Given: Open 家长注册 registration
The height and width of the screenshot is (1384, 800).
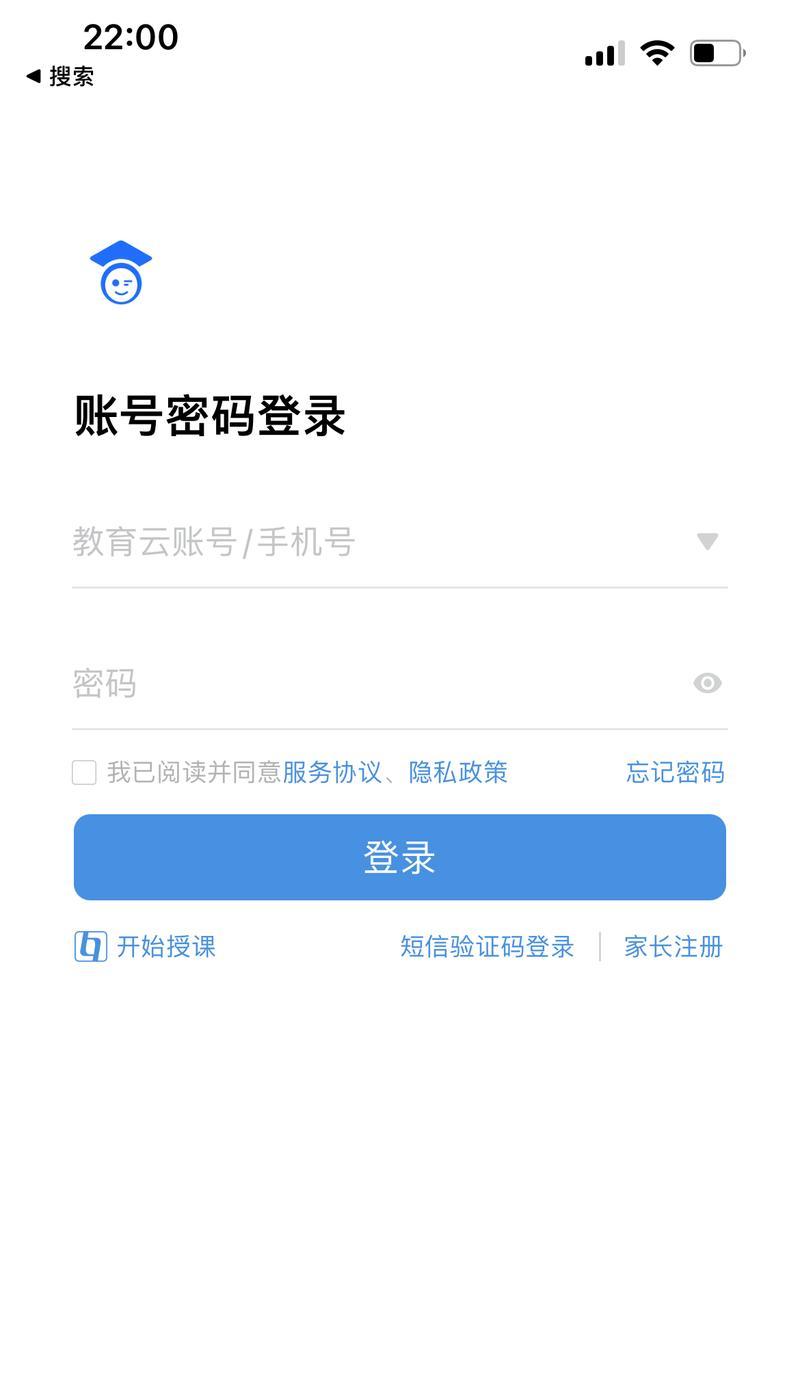Looking at the screenshot, I should (673, 946).
